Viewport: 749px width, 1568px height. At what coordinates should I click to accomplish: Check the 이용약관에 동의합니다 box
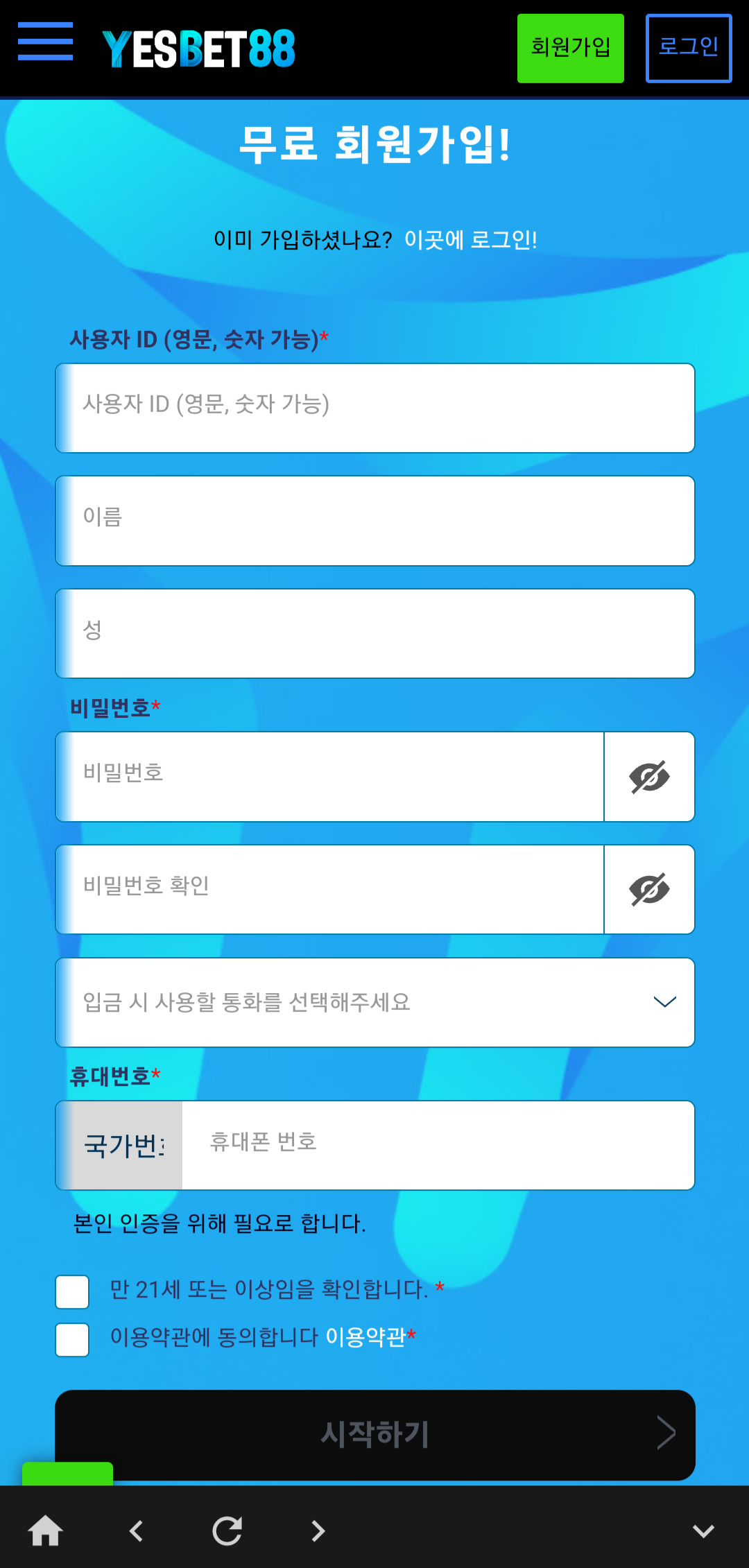click(72, 1339)
